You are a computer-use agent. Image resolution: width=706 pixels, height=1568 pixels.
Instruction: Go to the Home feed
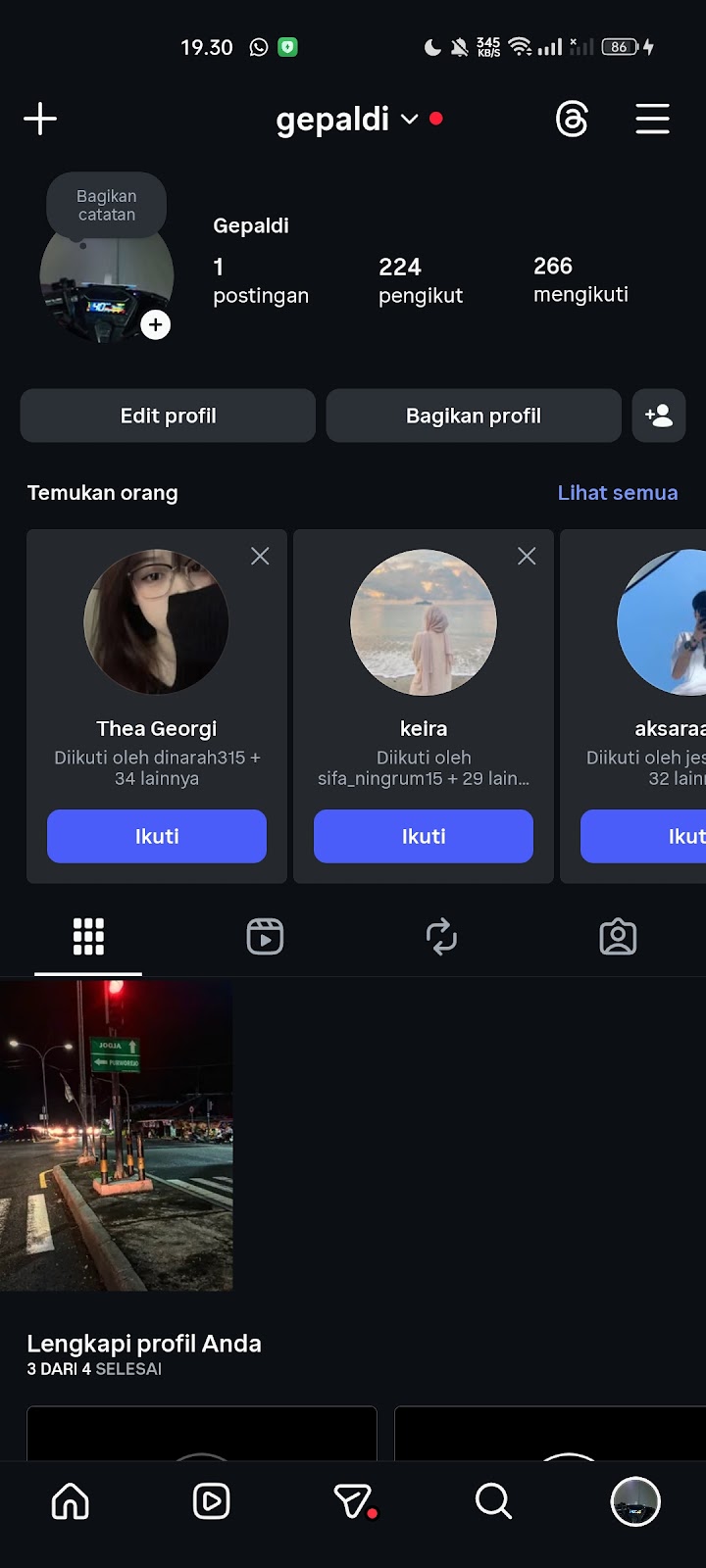pyautogui.click(x=71, y=1501)
